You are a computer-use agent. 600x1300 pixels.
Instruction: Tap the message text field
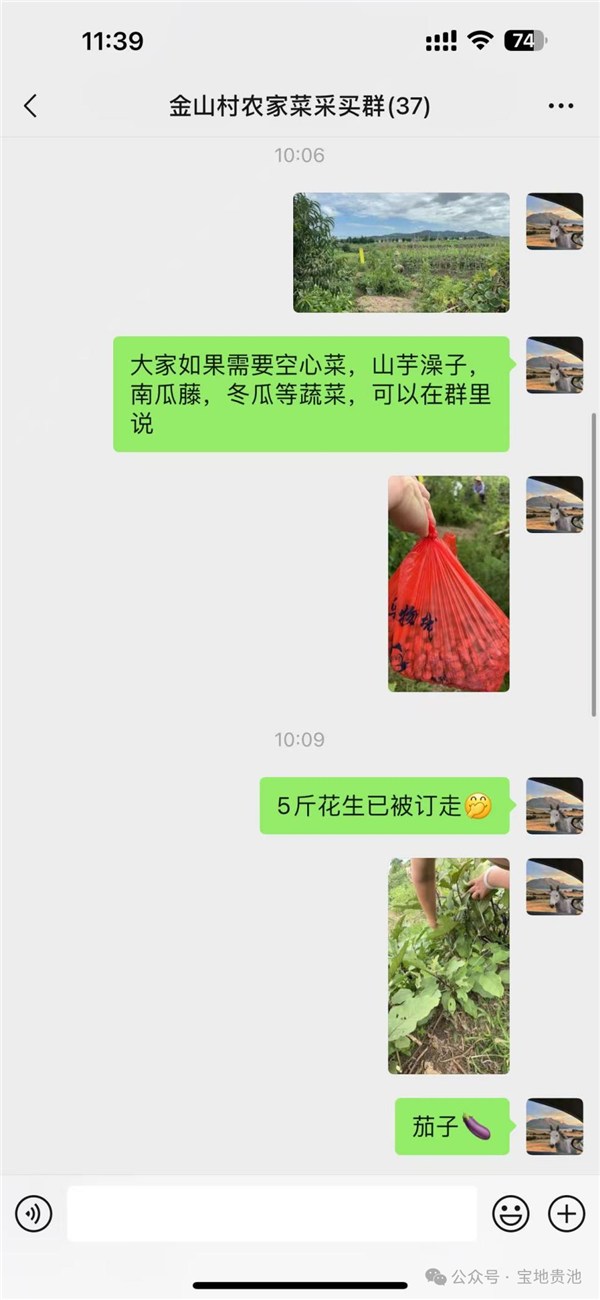(272, 1214)
